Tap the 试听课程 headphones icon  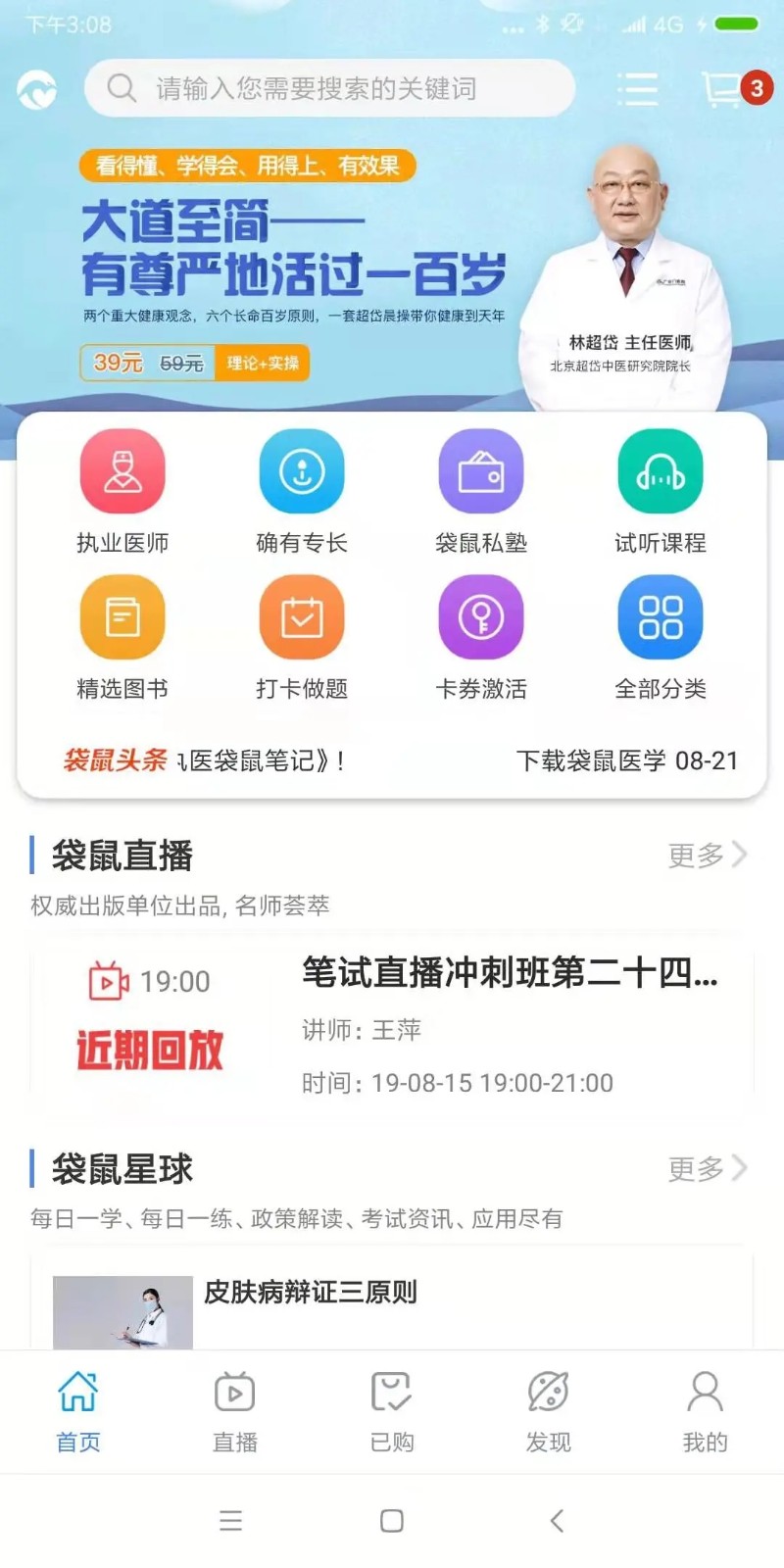click(660, 471)
